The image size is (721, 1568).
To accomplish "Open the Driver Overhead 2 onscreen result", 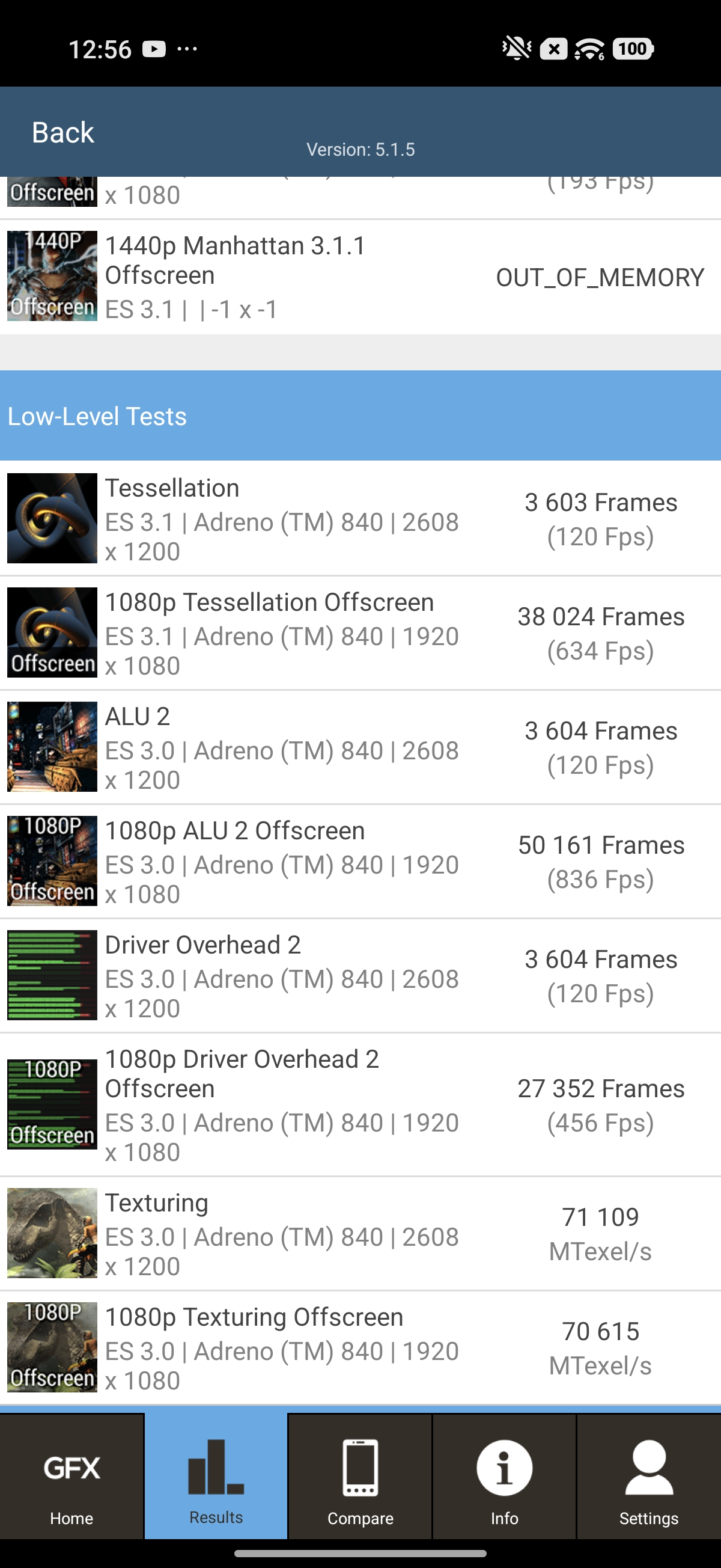I will coord(360,976).
